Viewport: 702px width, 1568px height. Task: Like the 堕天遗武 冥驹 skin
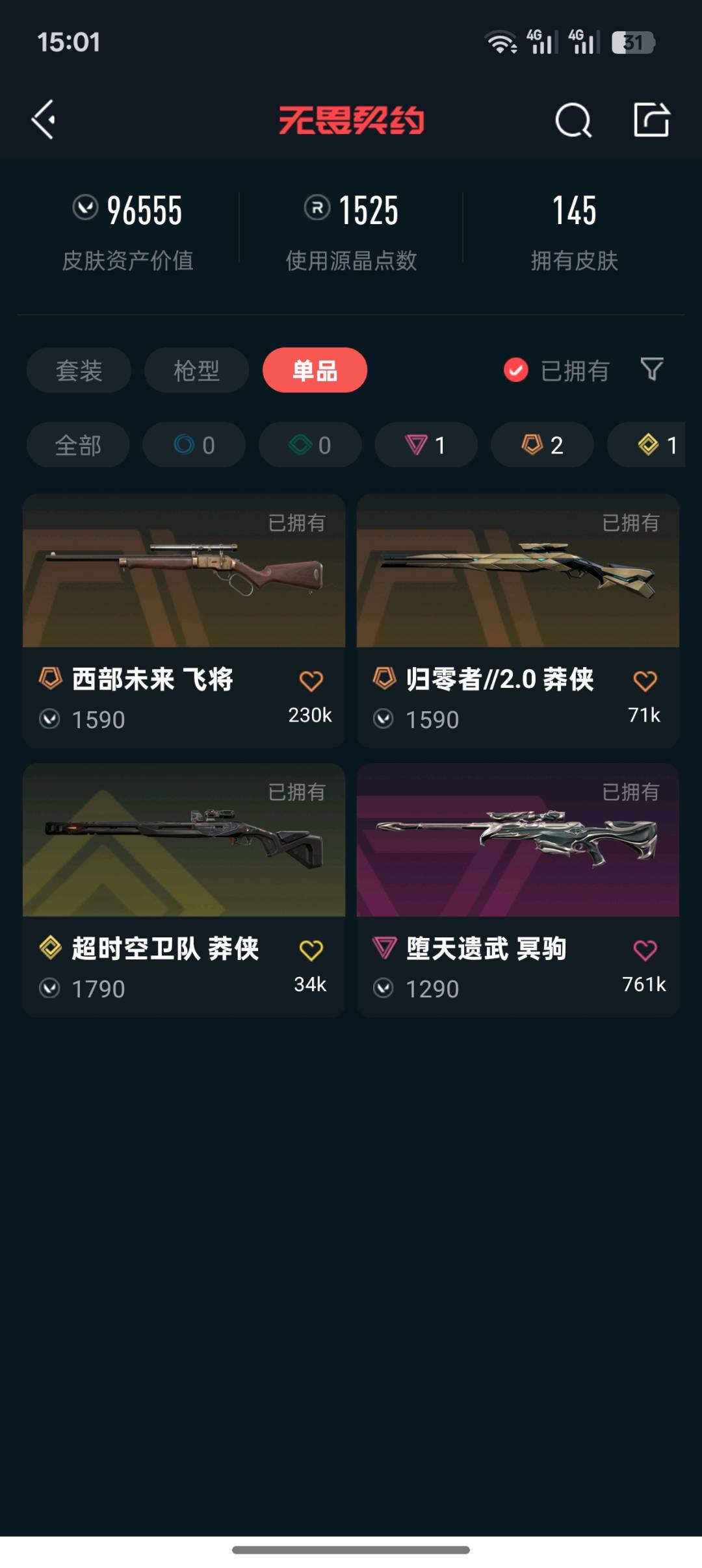coord(644,950)
